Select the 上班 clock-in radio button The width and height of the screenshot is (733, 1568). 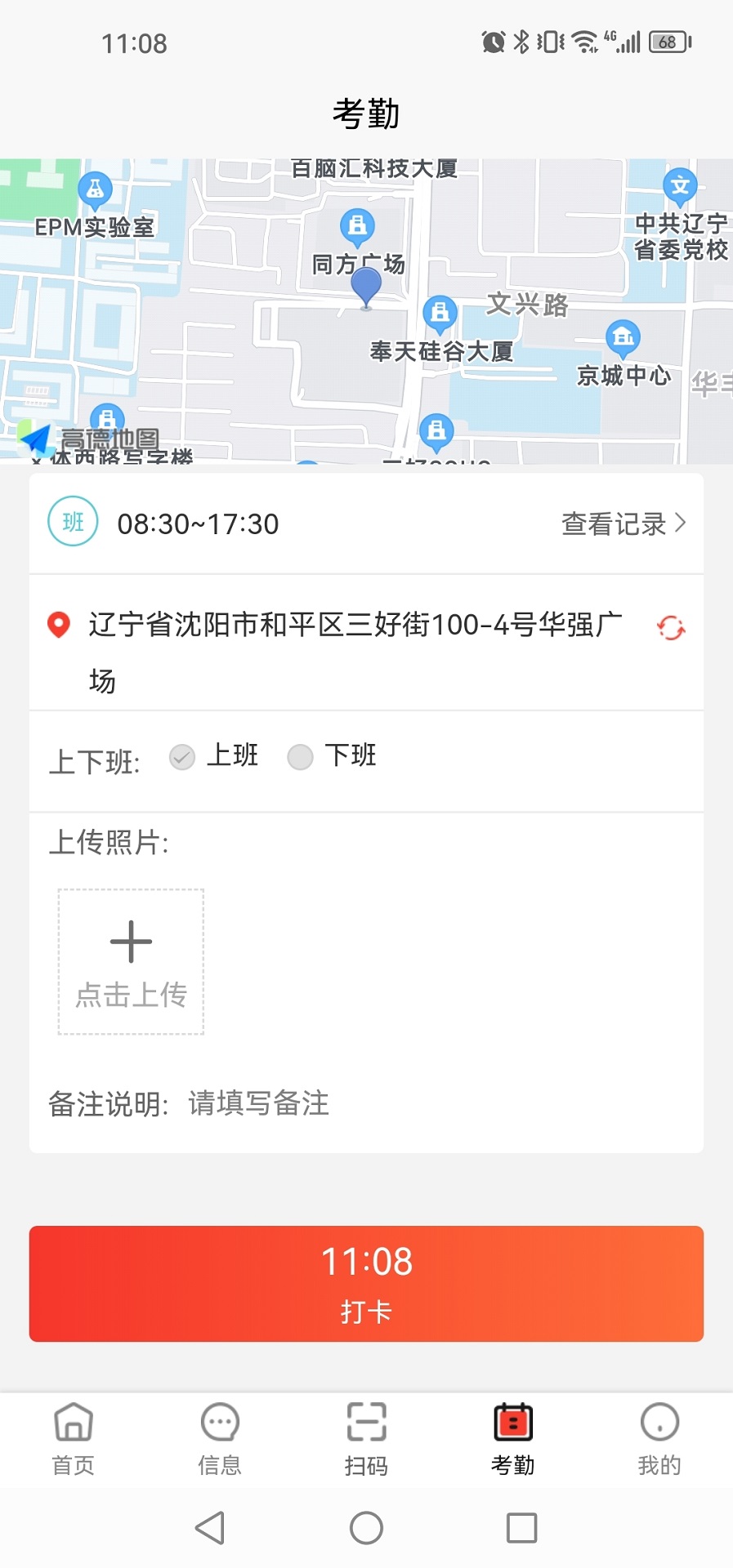click(x=181, y=757)
